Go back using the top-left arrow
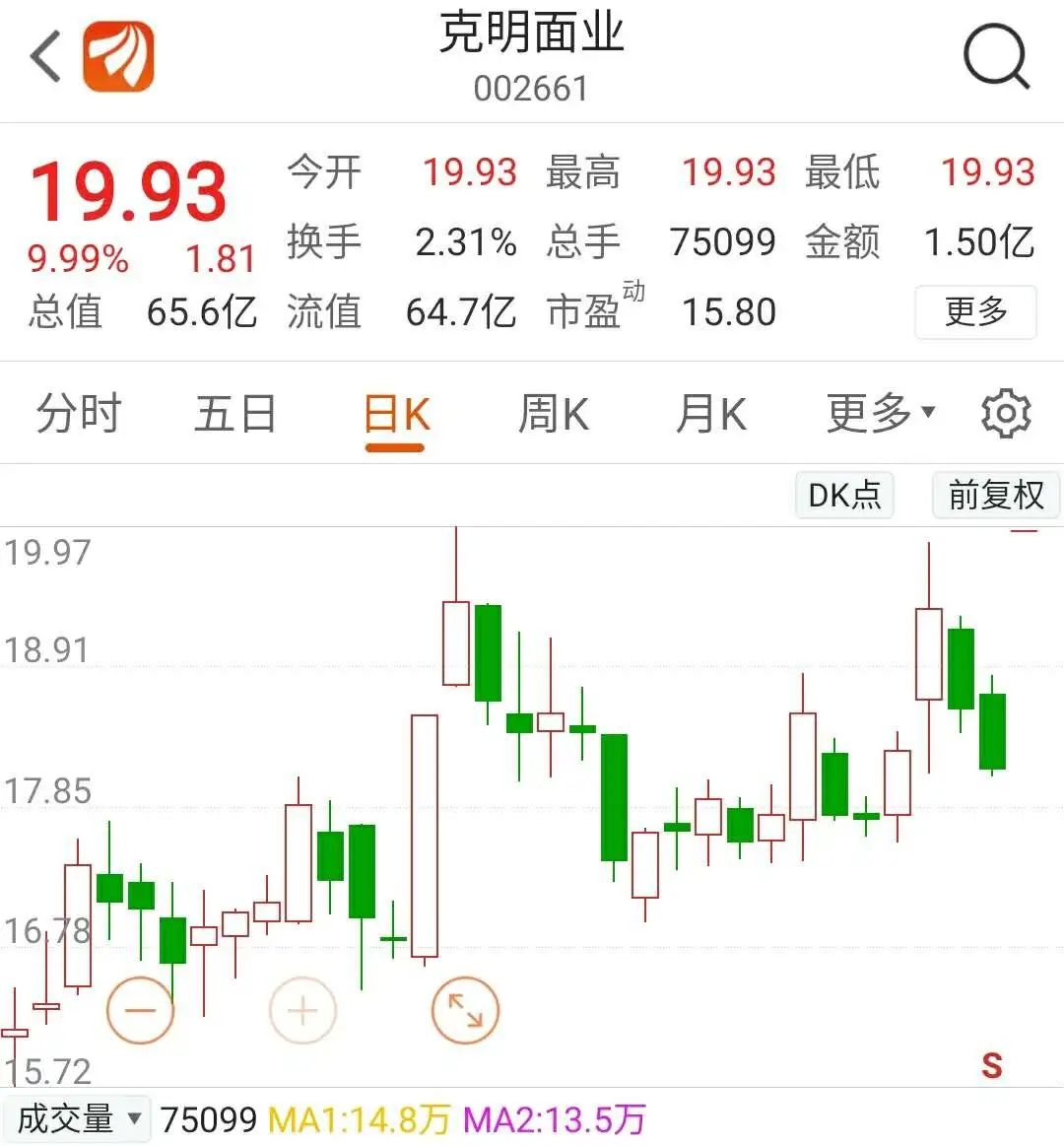 (46, 55)
